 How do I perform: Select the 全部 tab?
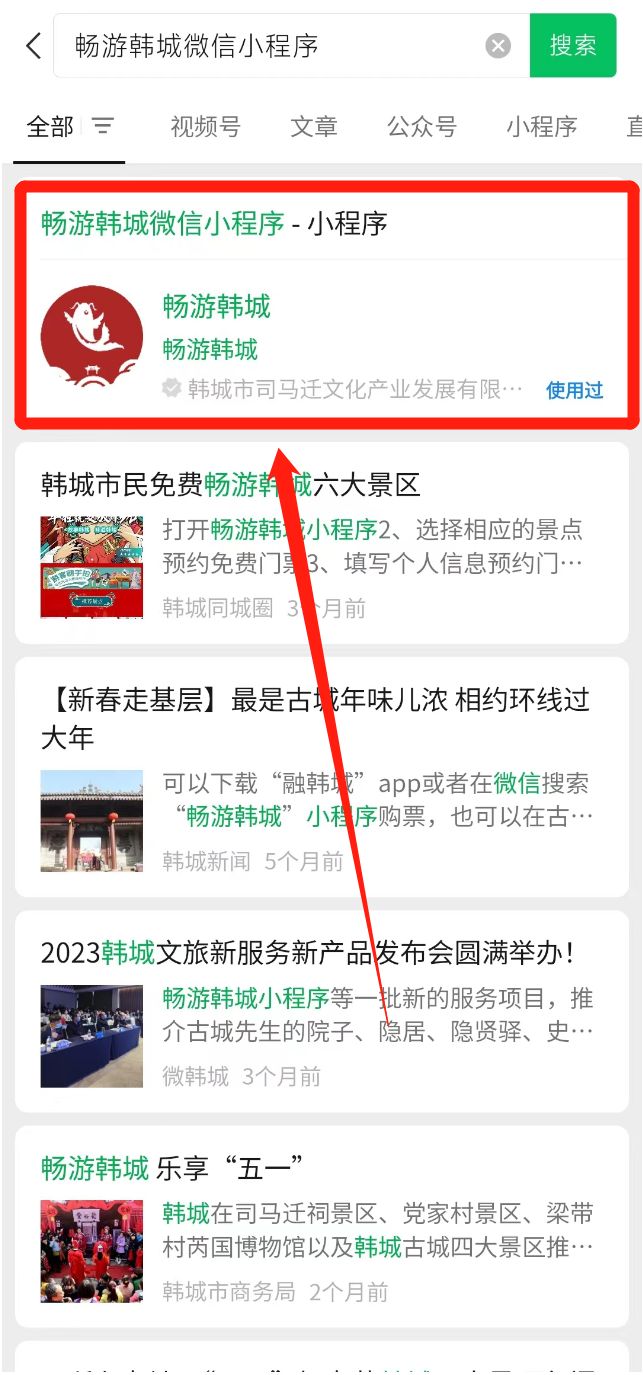click(x=50, y=127)
